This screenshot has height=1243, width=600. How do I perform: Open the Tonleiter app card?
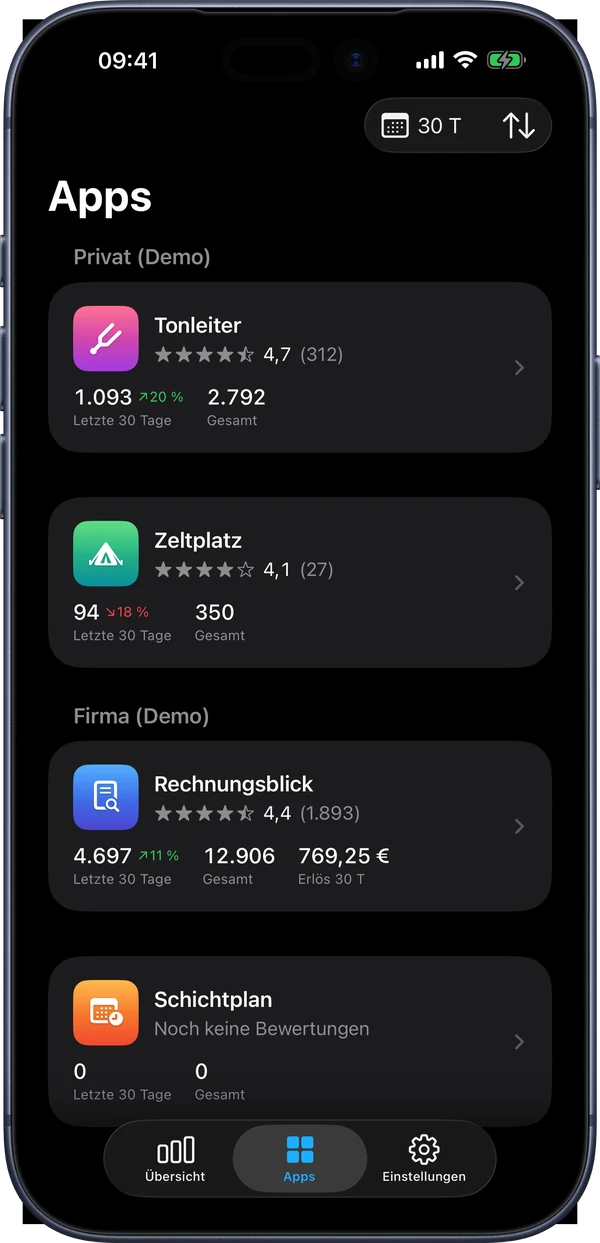click(x=300, y=367)
